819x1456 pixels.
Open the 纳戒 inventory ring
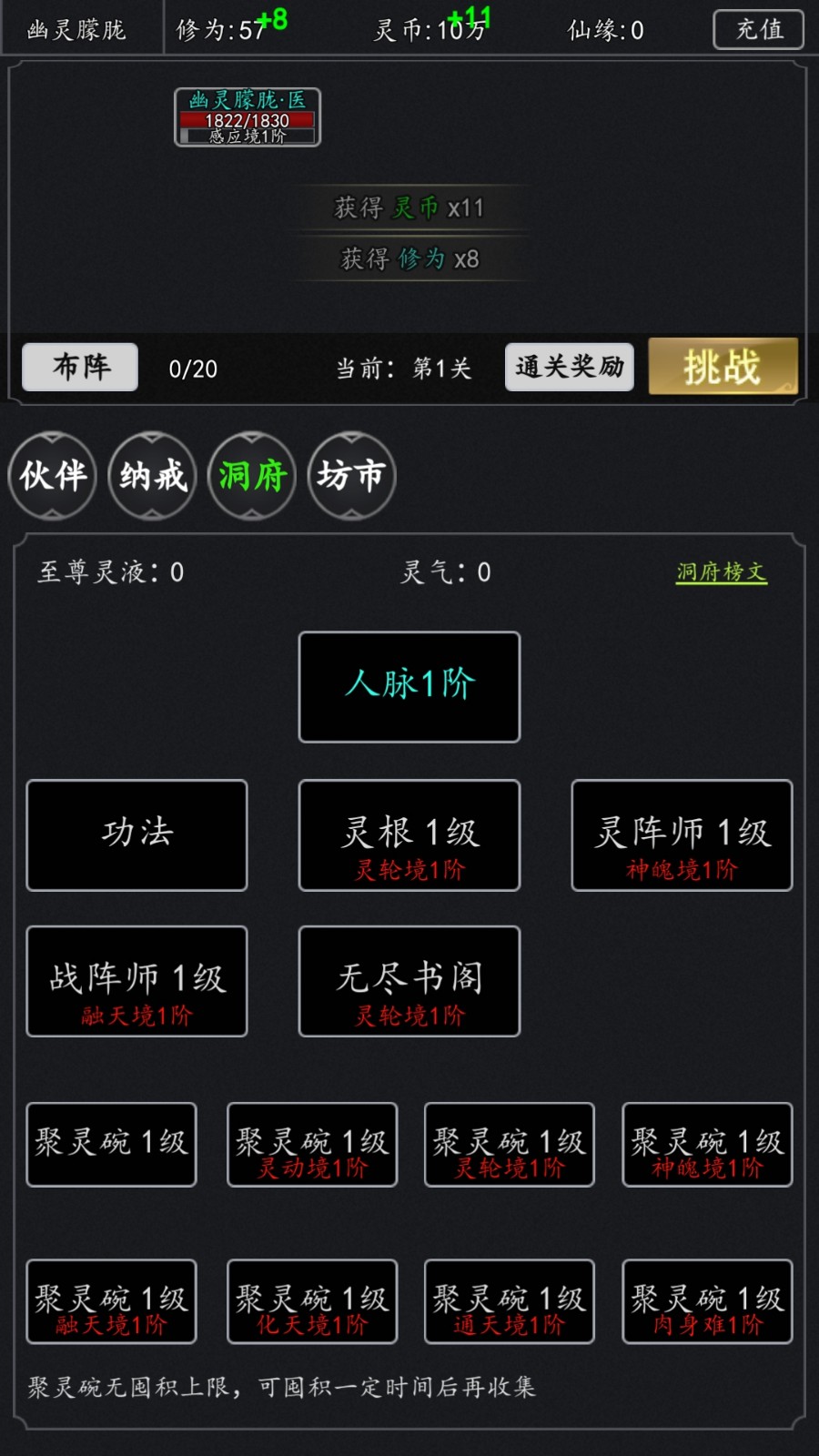click(151, 476)
